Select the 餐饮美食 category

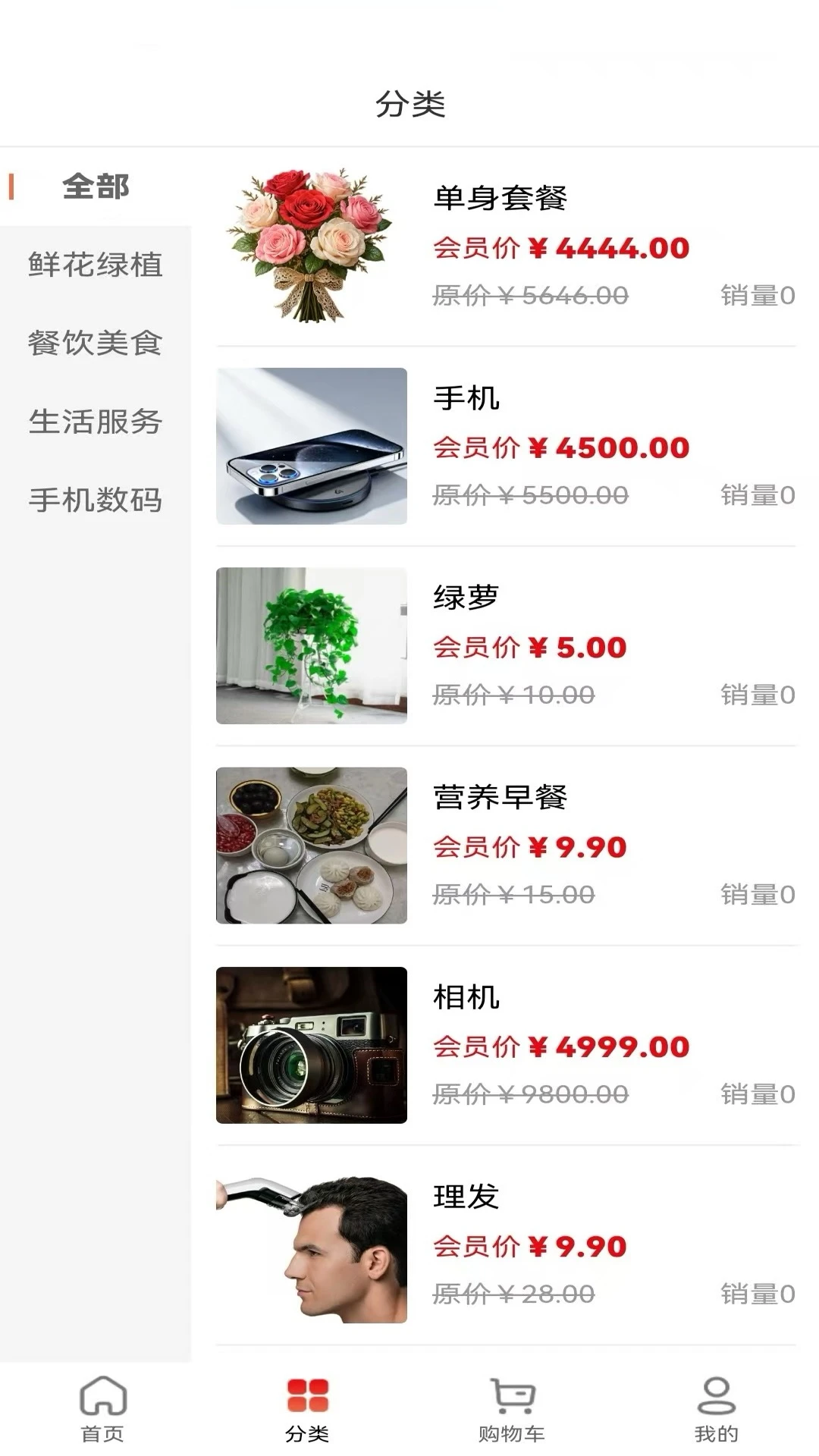(96, 344)
